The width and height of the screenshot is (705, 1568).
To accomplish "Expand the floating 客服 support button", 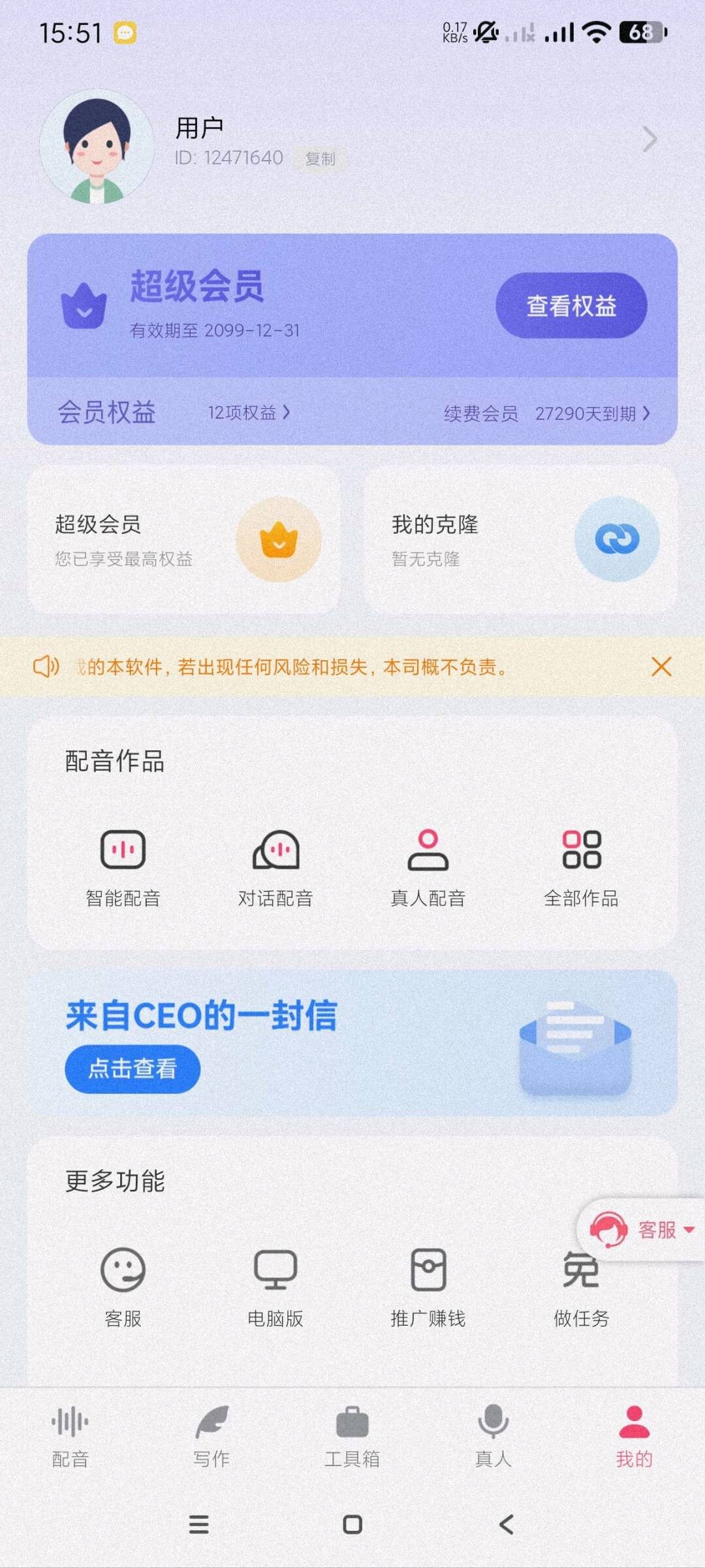I will click(643, 1230).
